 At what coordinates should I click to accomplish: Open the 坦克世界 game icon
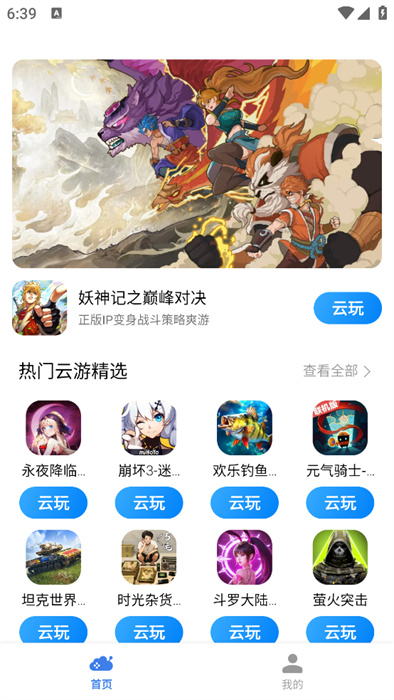(x=54, y=557)
